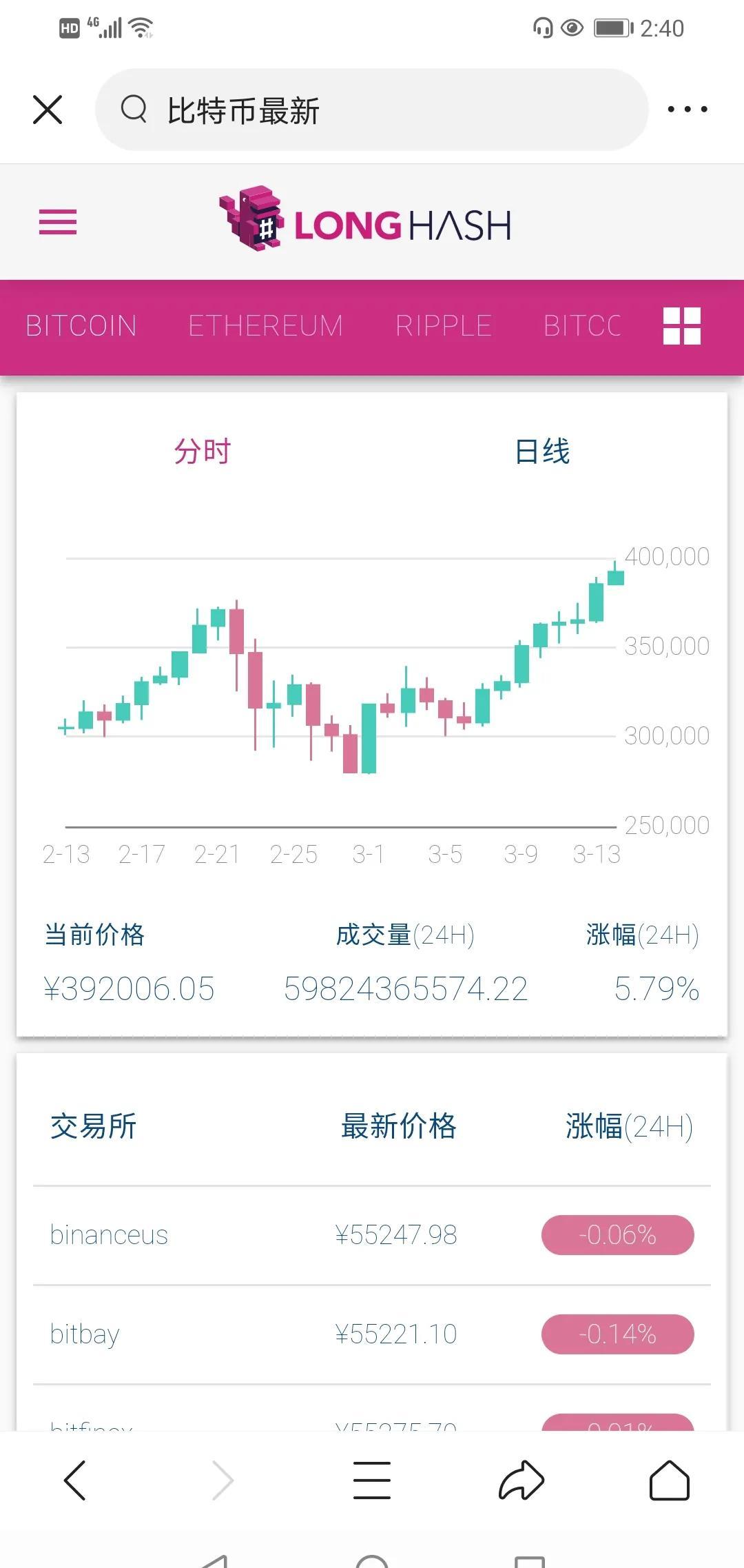Open the binanceus exchange row
Image resolution: width=744 pixels, height=1568 pixels.
pyautogui.click(x=372, y=1235)
